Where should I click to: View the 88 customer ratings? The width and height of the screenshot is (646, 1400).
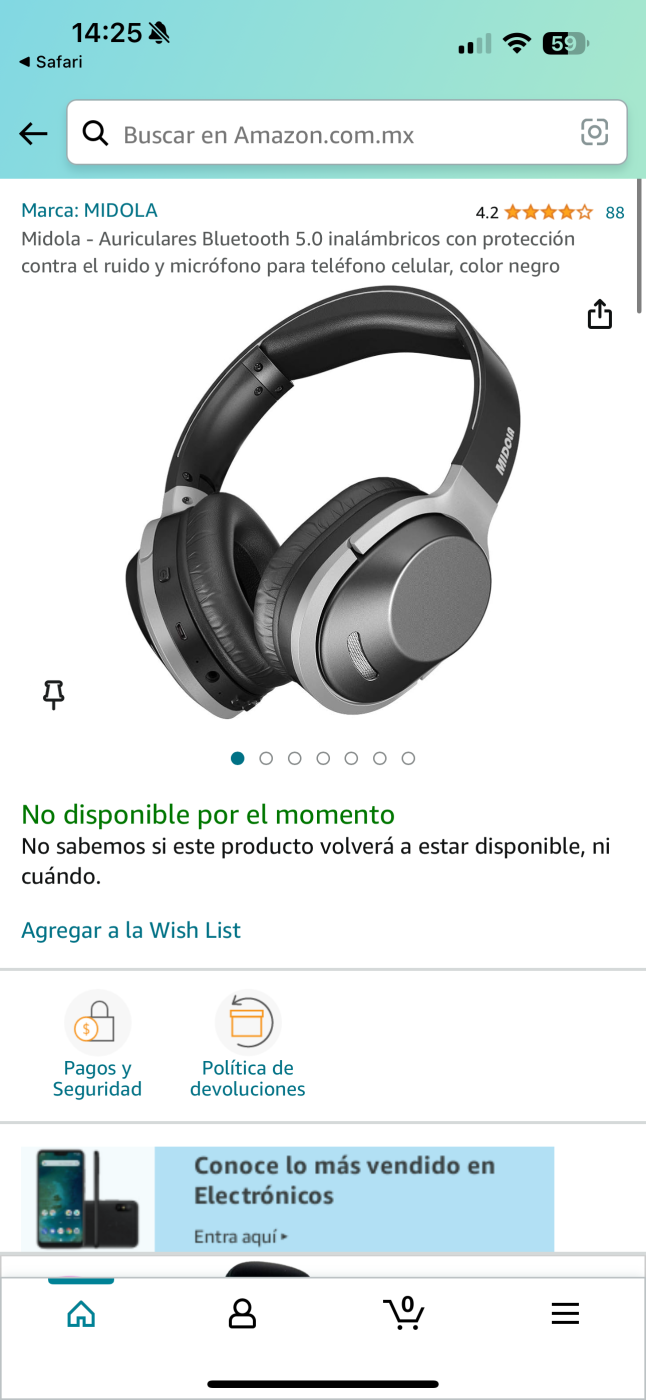click(614, 212)
